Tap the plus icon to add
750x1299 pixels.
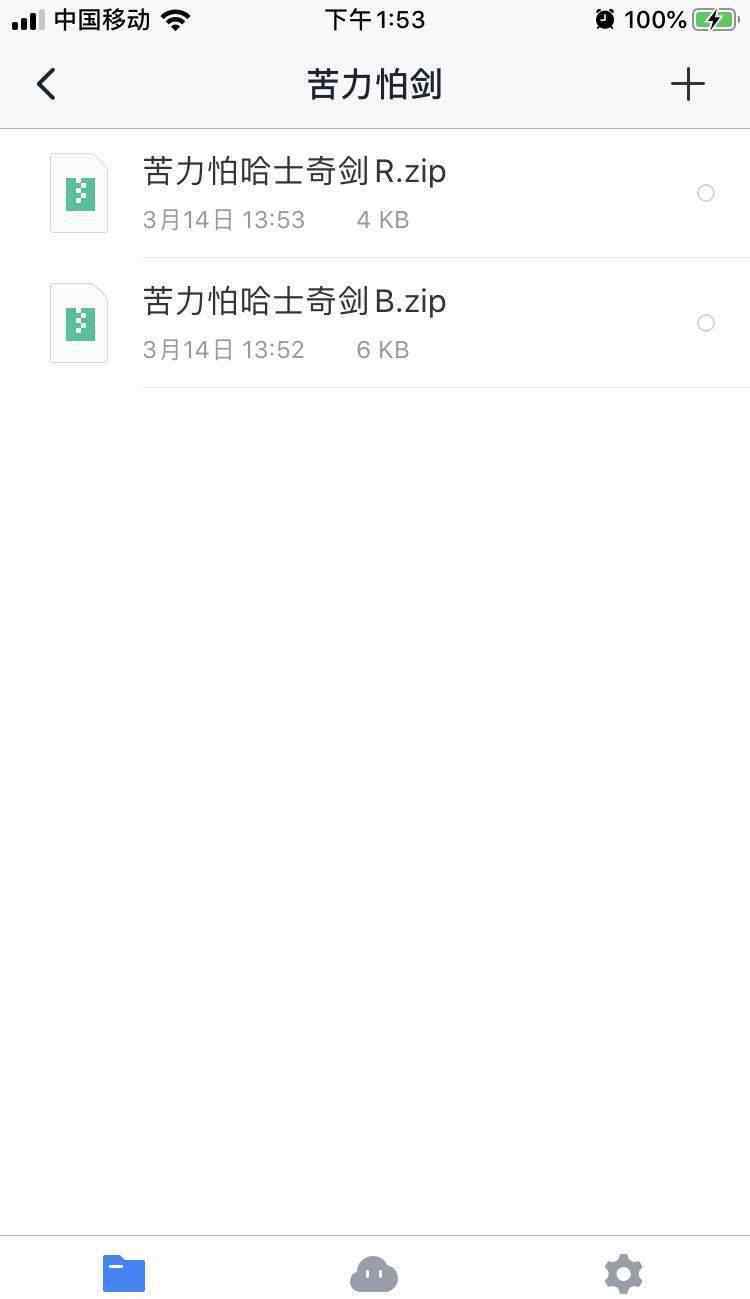click(x=688, y=85)
